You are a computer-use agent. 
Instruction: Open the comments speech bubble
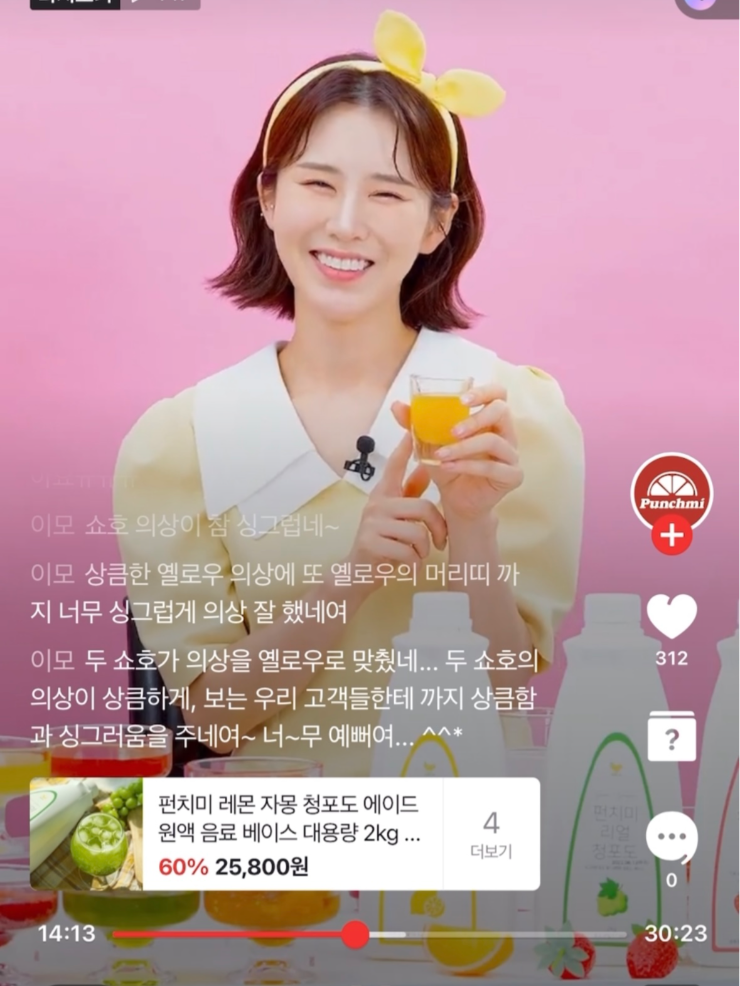[671, 838]
